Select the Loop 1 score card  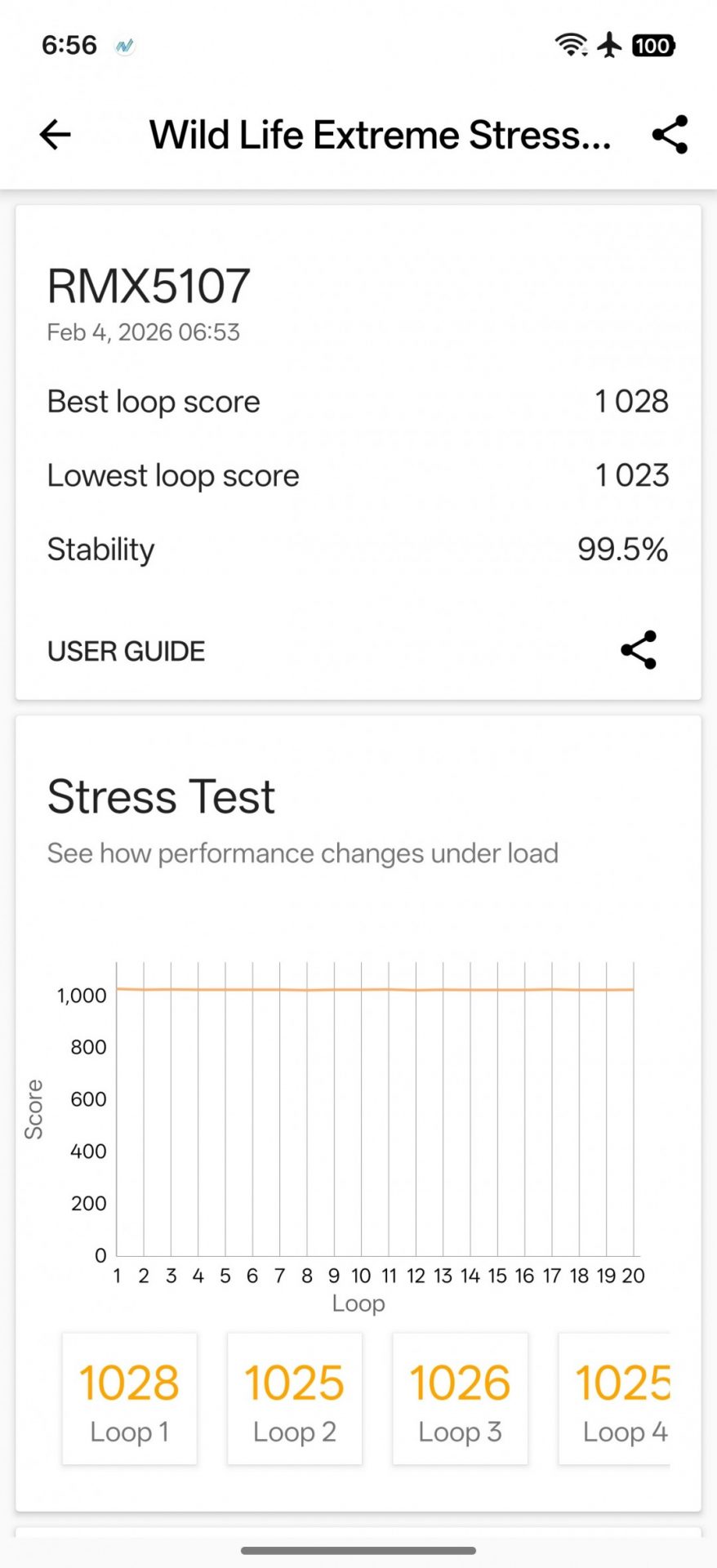coord(130,1398)
